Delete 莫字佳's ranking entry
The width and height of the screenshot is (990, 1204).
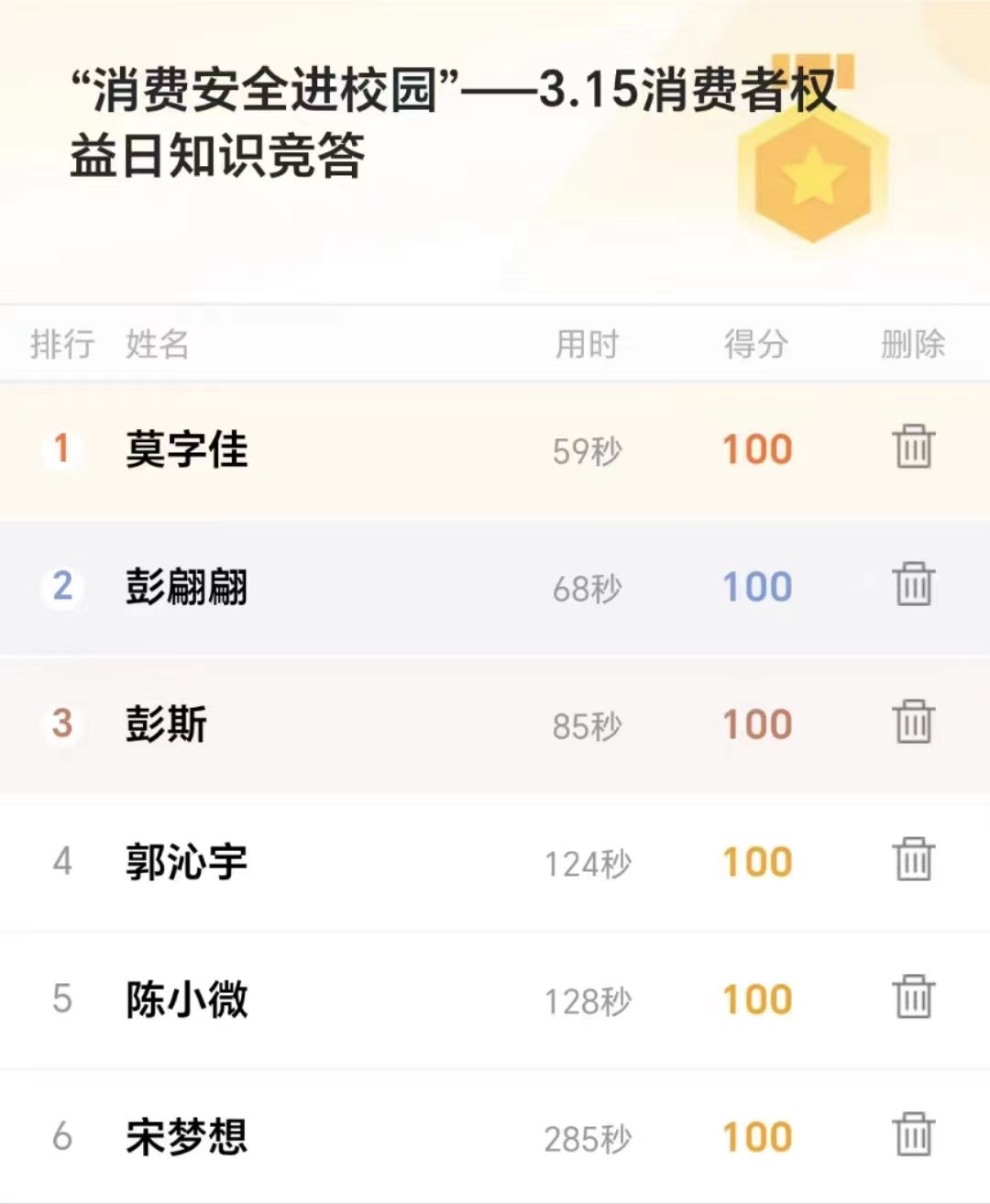tap(913, 447)
